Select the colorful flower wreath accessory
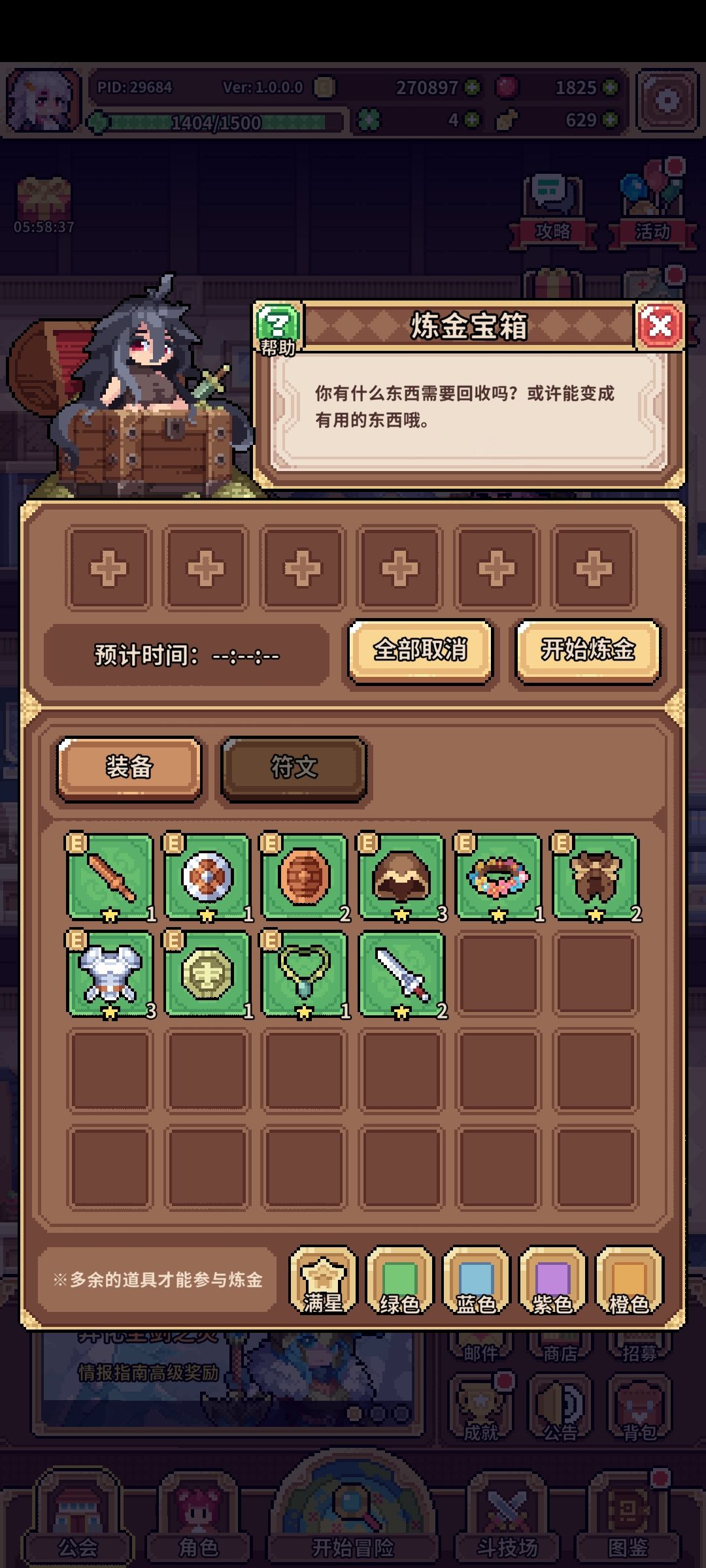Screen dimensions: 706x1568 497,879
